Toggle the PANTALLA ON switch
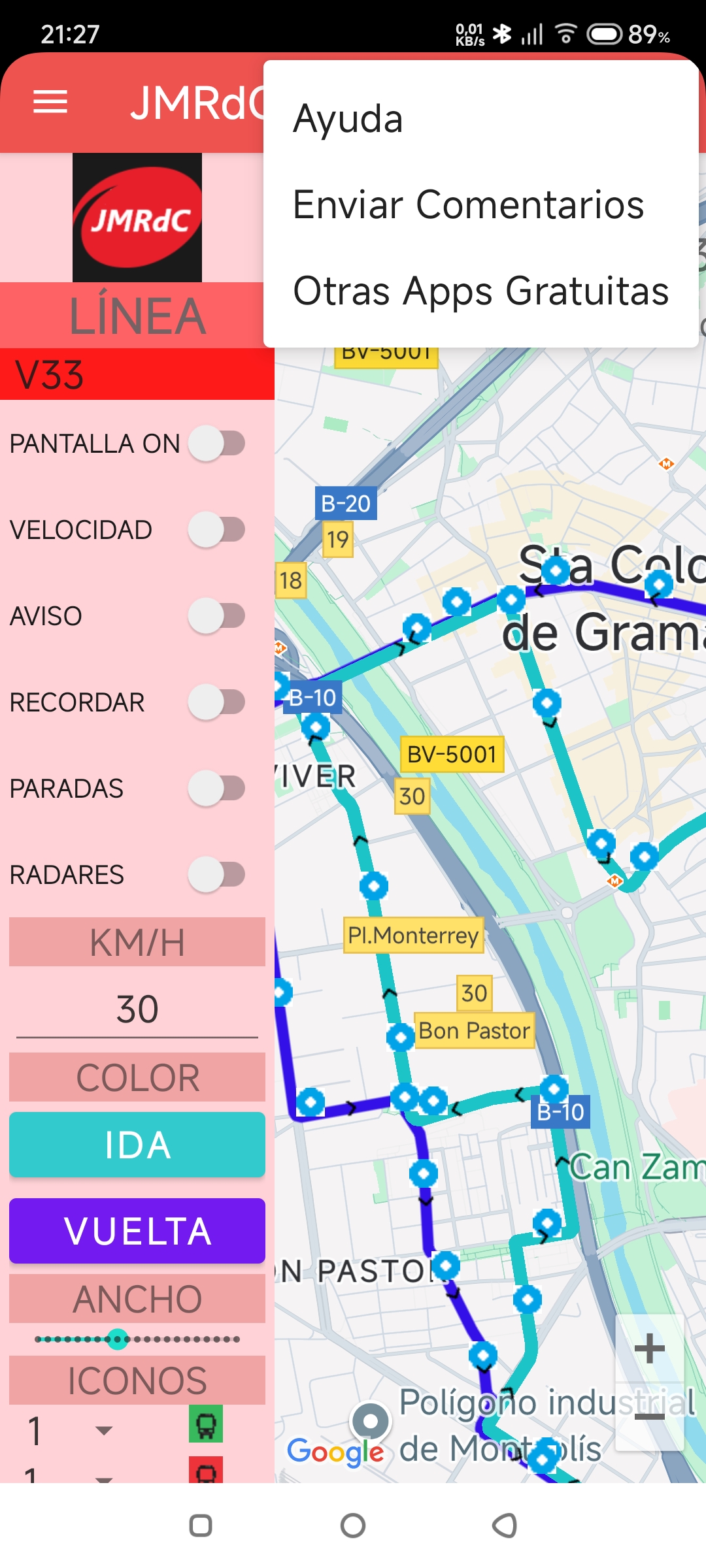 217,444
